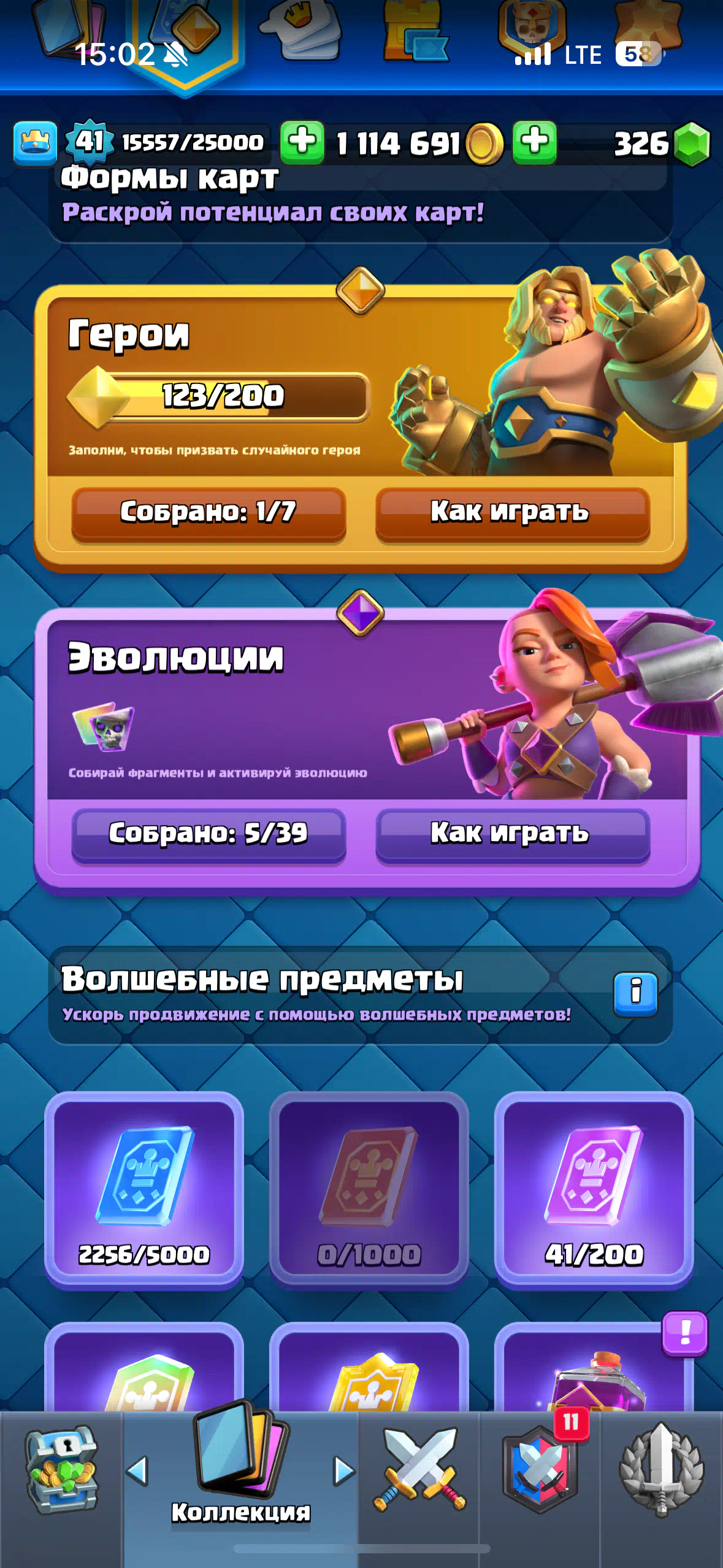
Task: Go to the next collection section arrow
Action: 344,1470
